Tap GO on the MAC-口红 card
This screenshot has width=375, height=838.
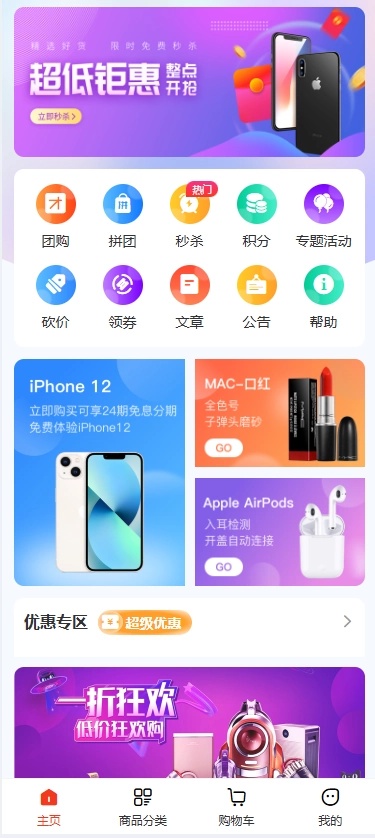223,448
